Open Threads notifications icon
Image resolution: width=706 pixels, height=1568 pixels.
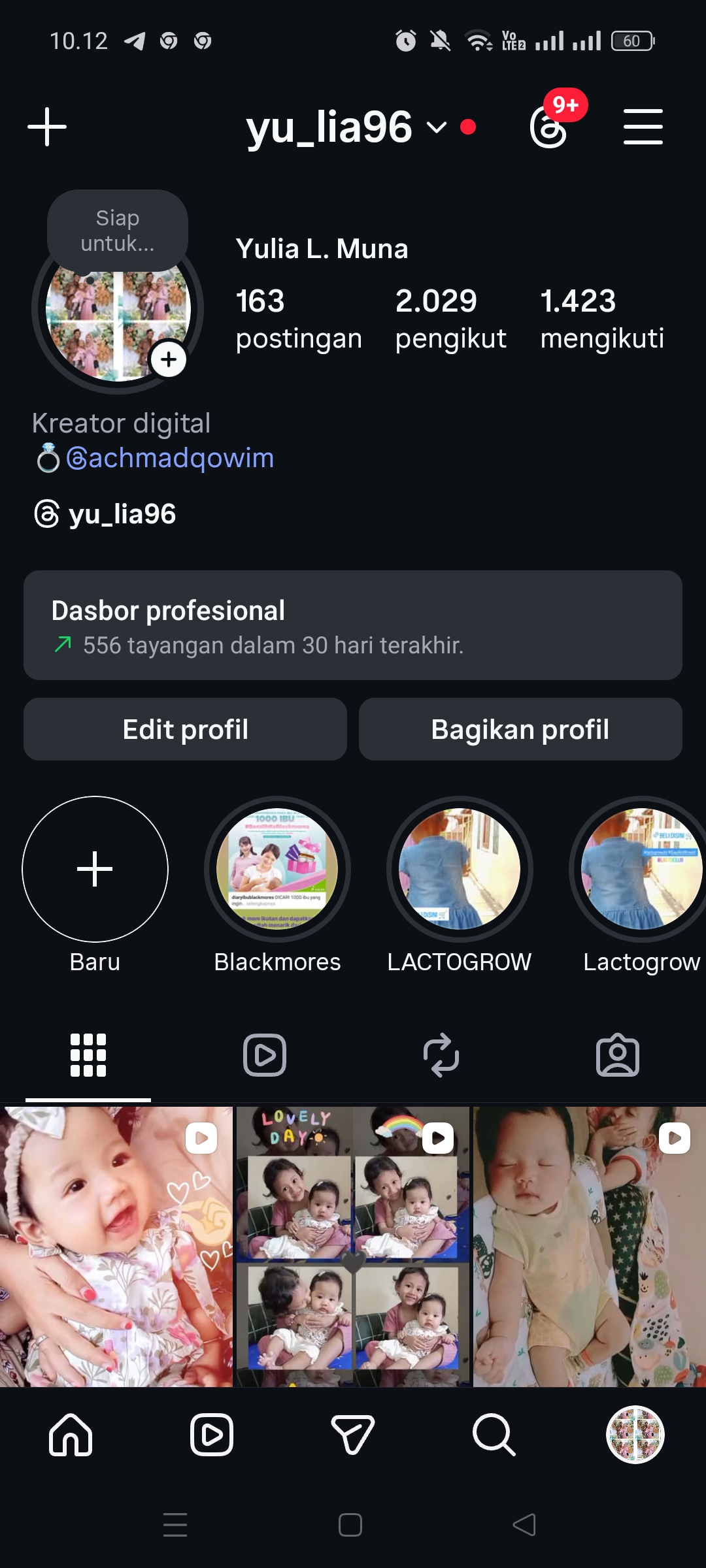tap(549, 127)
